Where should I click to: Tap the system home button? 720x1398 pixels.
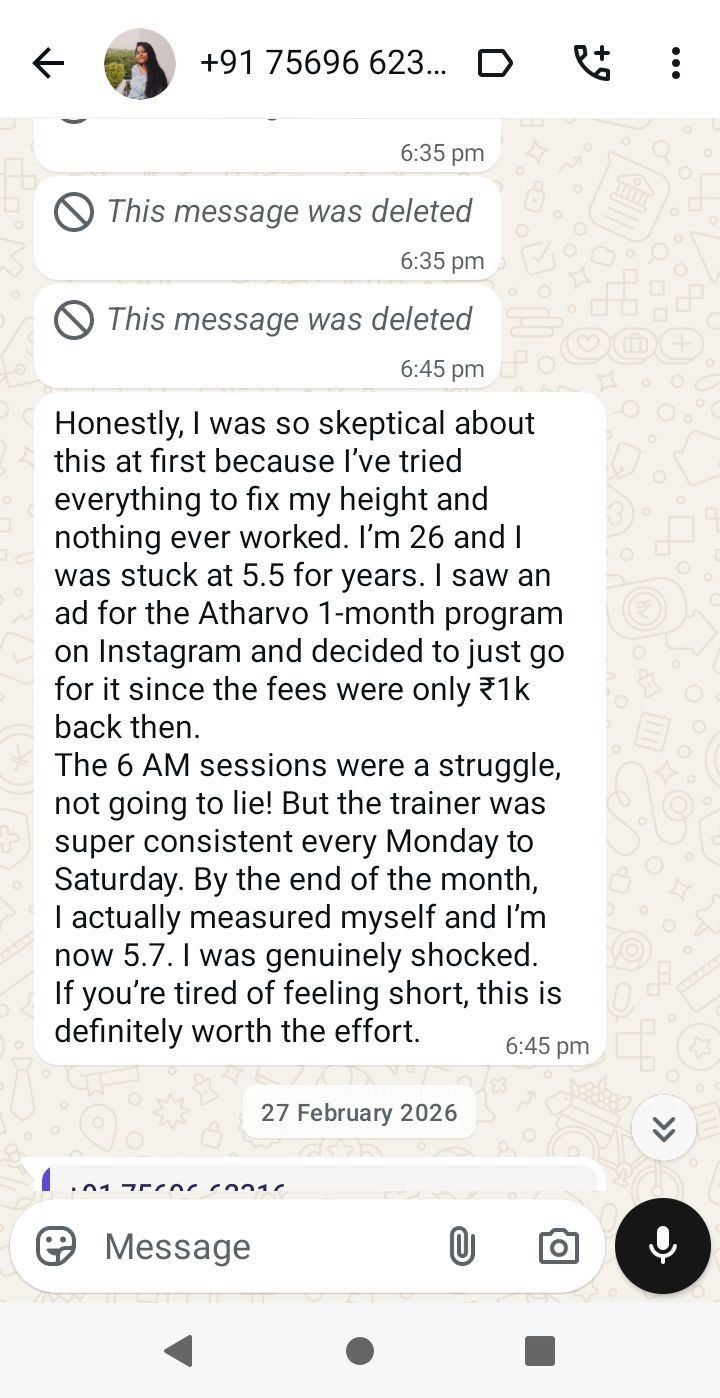(x=360, y=1351)
